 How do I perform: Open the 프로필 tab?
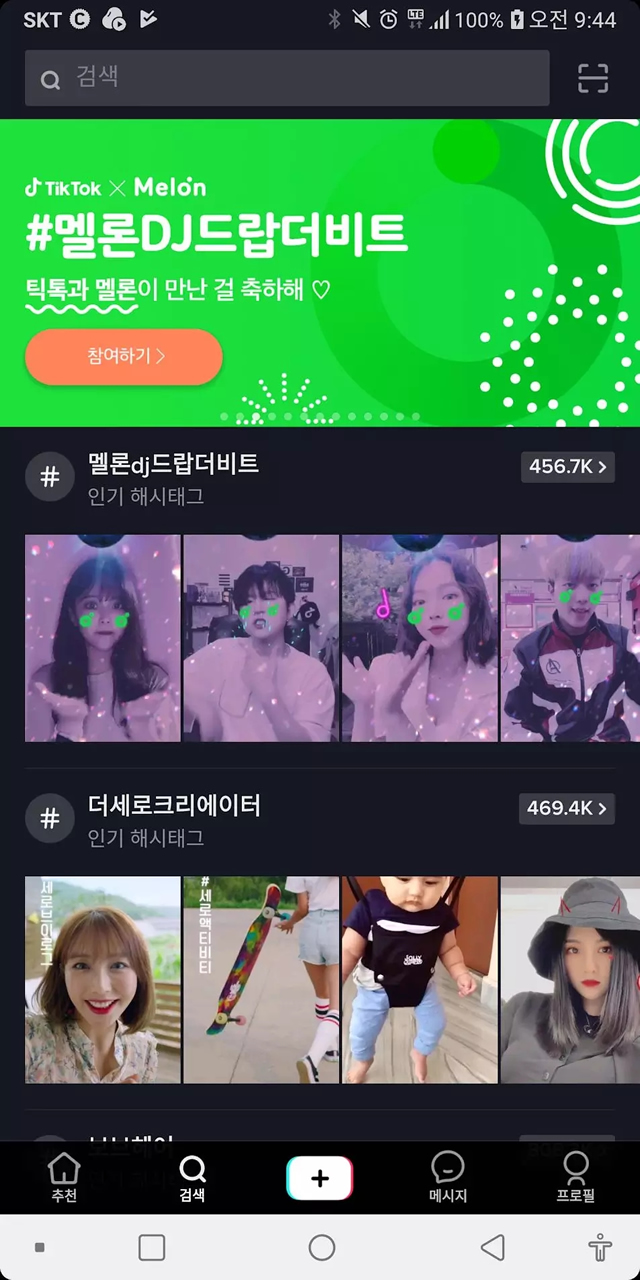coord(576,1177)
